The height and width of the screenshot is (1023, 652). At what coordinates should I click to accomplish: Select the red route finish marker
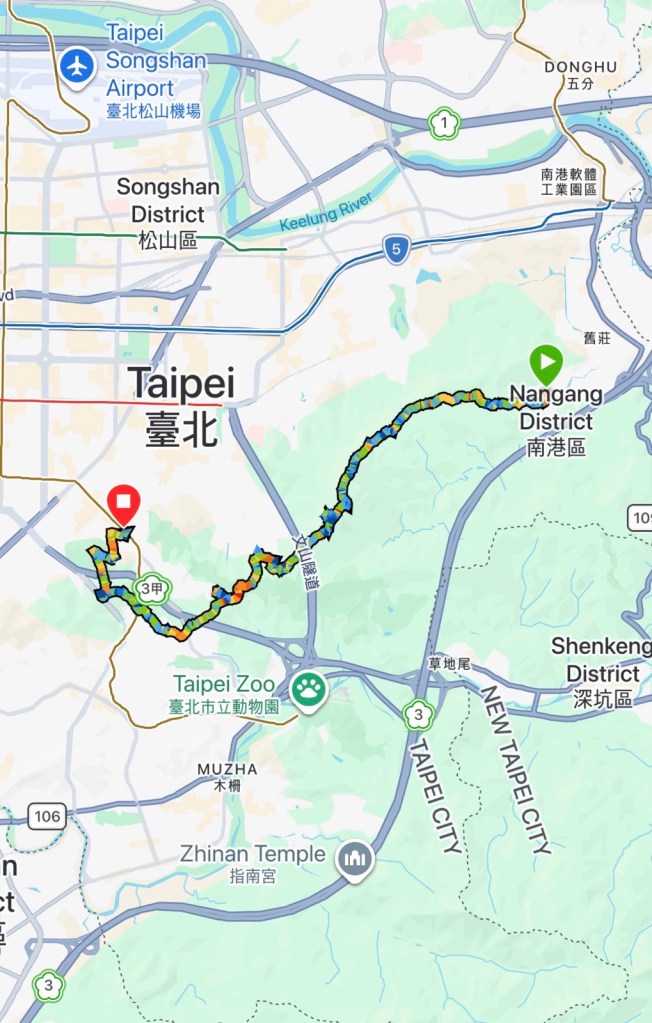[x=124, y=503]
